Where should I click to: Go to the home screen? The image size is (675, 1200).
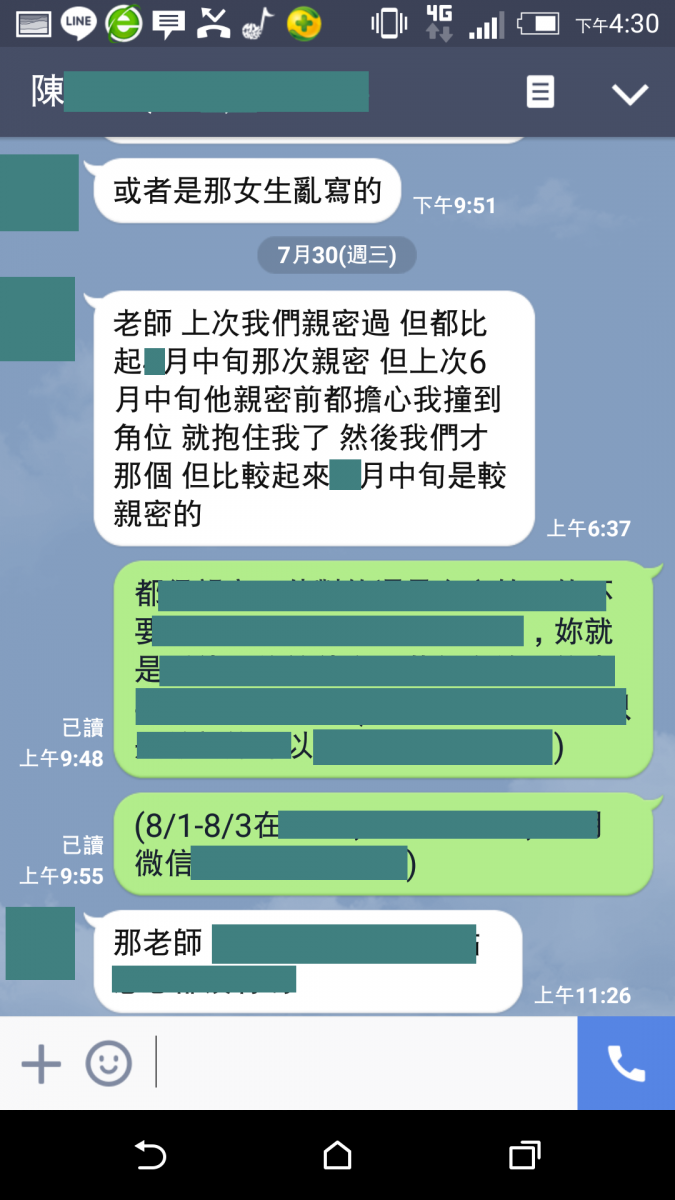tap(338, 1156)
